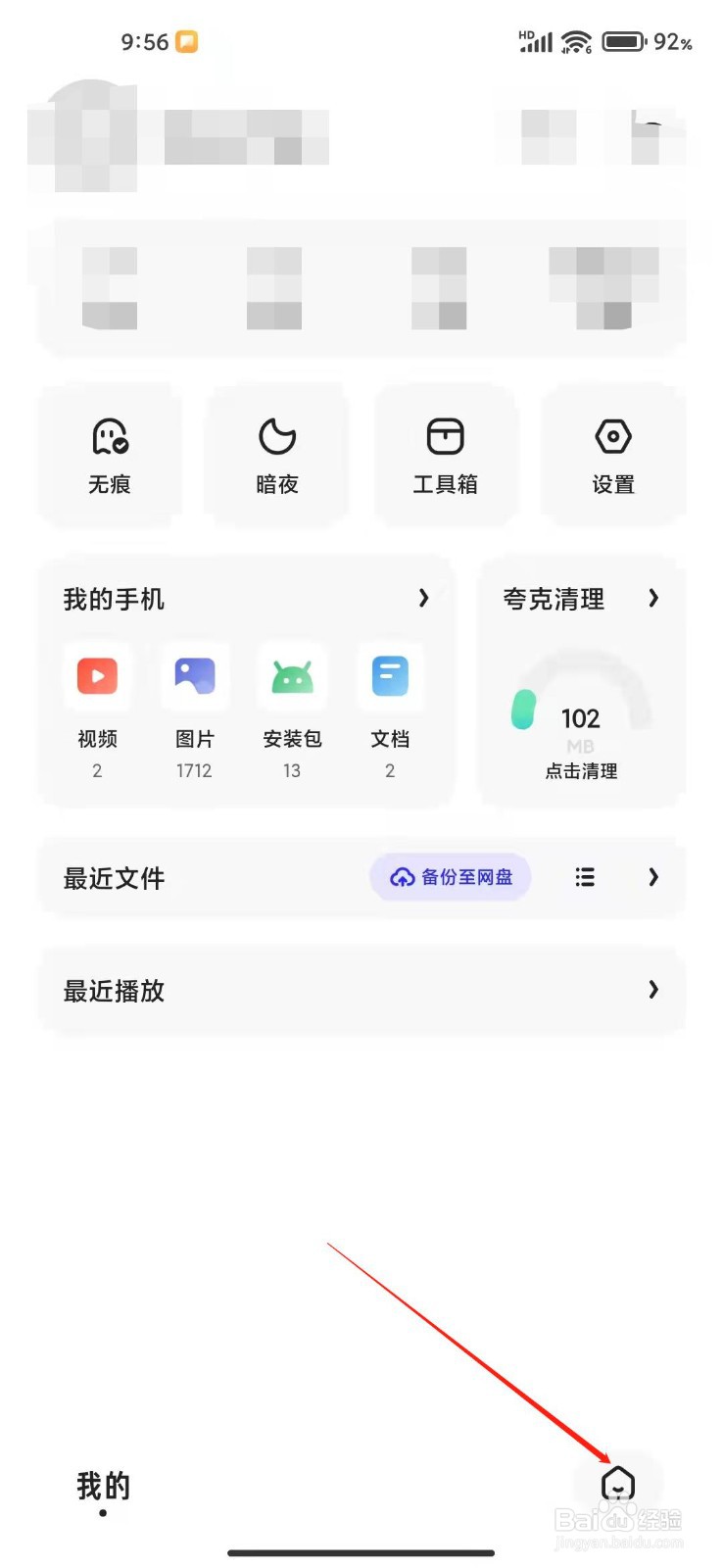Go to the home page icon
This screenshot has width=723, height=1568.
coord(617,1484)
